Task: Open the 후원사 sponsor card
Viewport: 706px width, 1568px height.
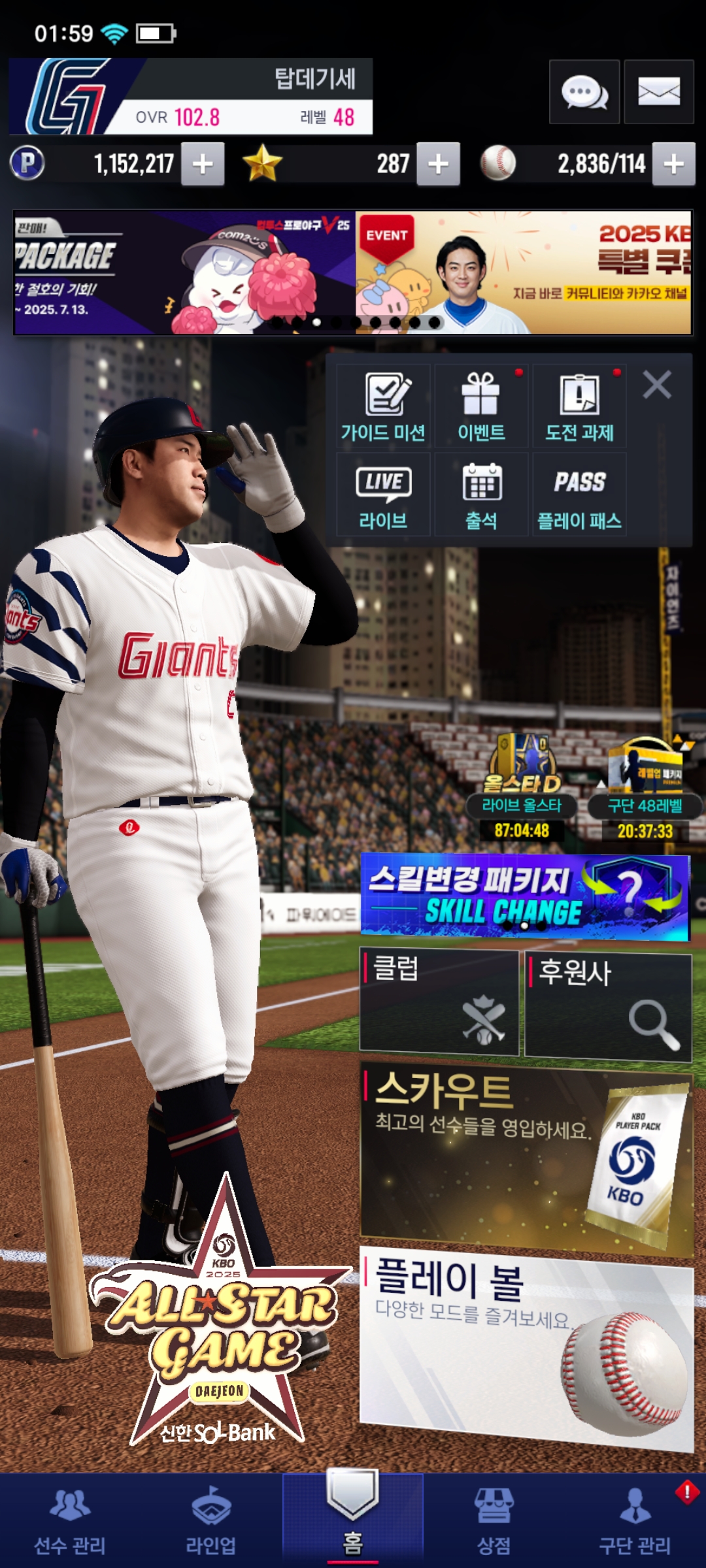Action: (608, 1006)
